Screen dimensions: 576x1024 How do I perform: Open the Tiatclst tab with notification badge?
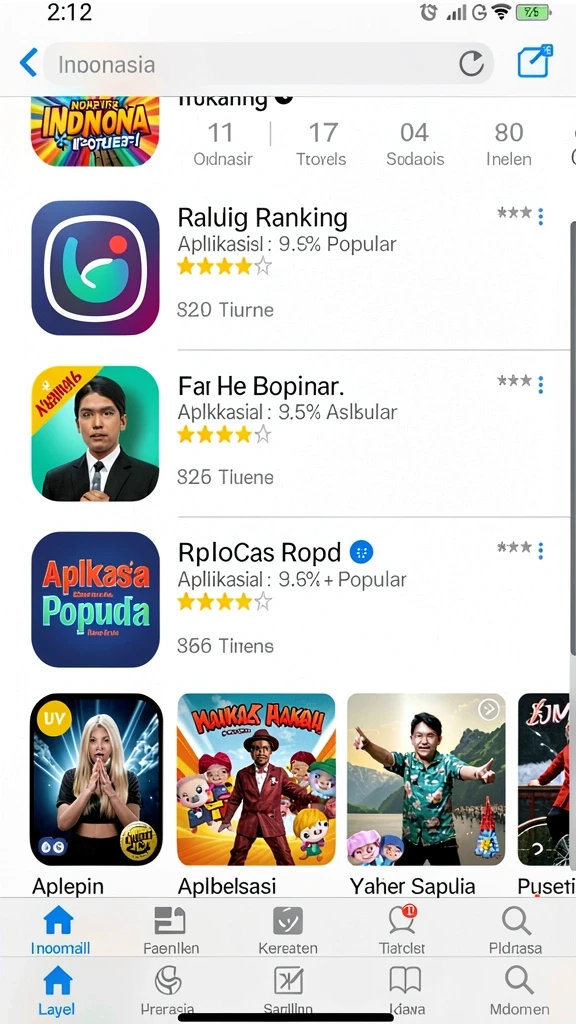pos(402,930)
